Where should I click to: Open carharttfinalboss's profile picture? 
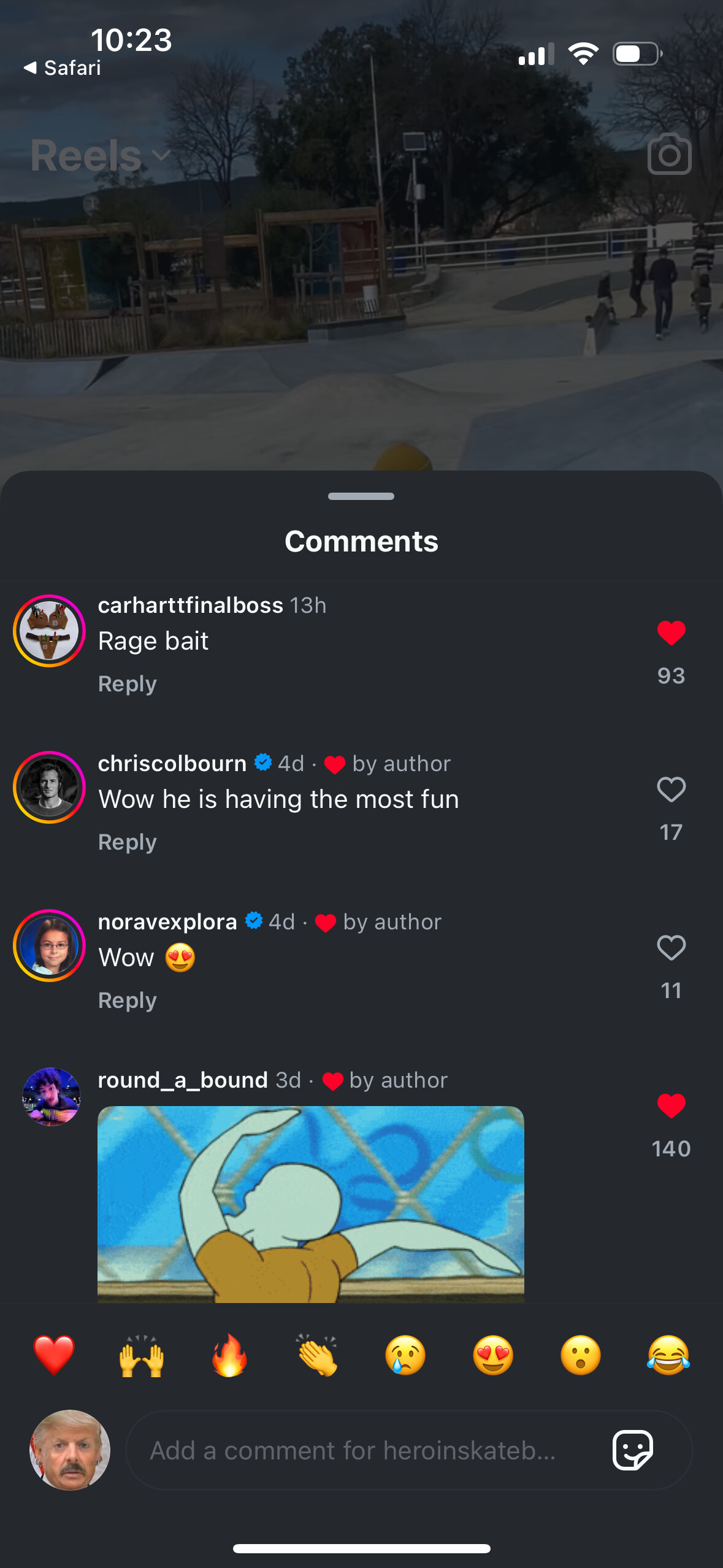click(x=49, y=631)
